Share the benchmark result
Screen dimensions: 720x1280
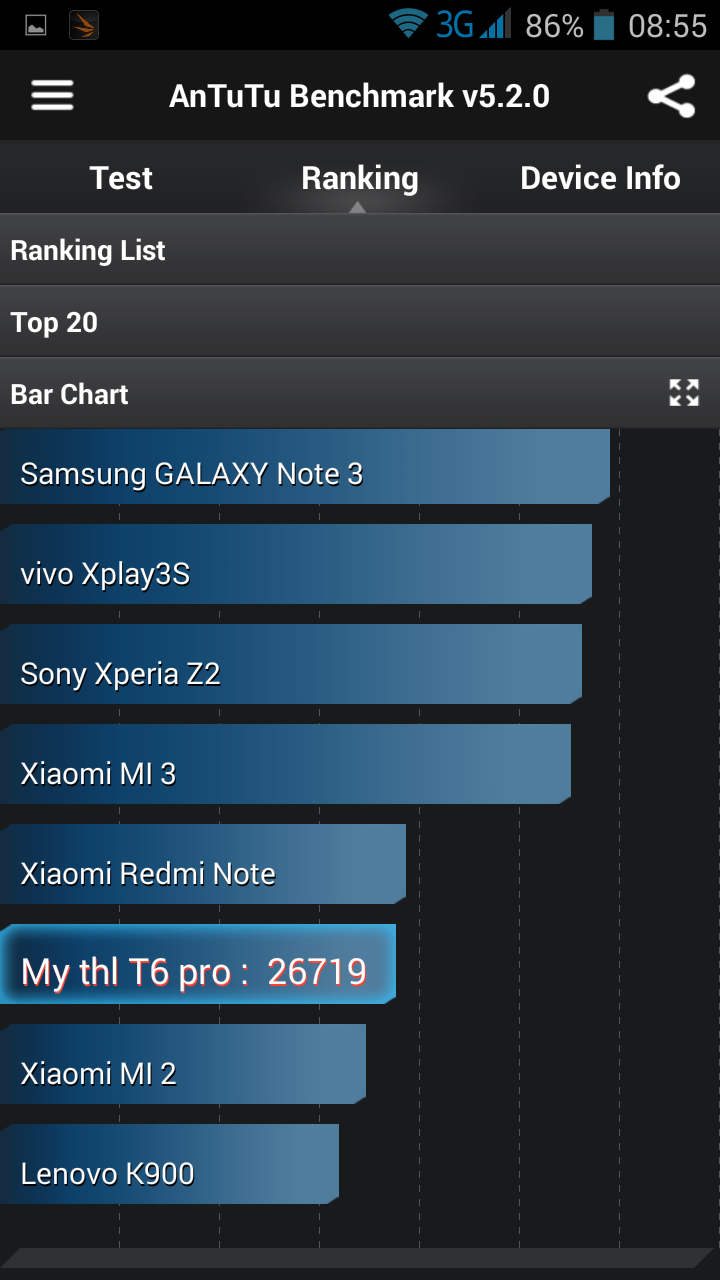pos(671,96)
